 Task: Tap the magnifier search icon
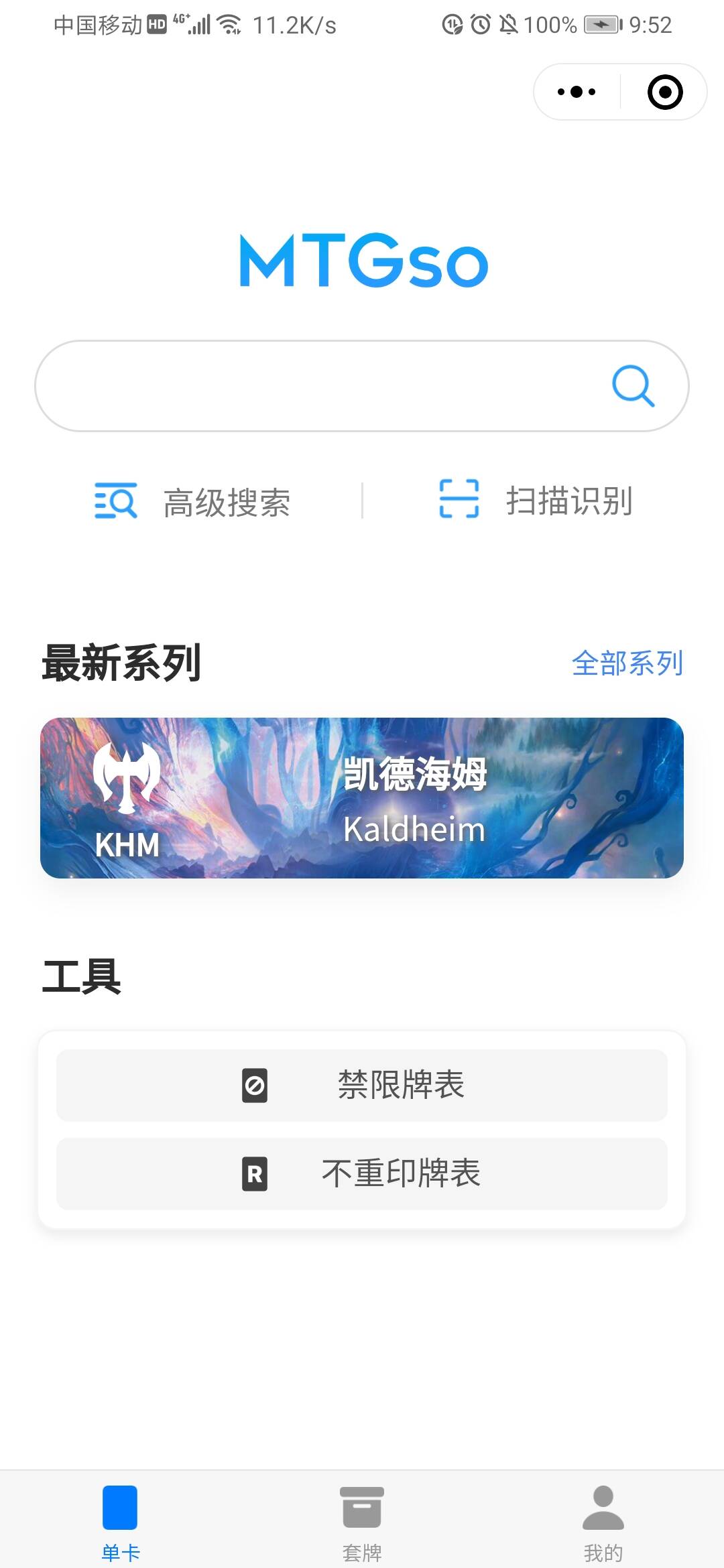click(x=633, y=386)
